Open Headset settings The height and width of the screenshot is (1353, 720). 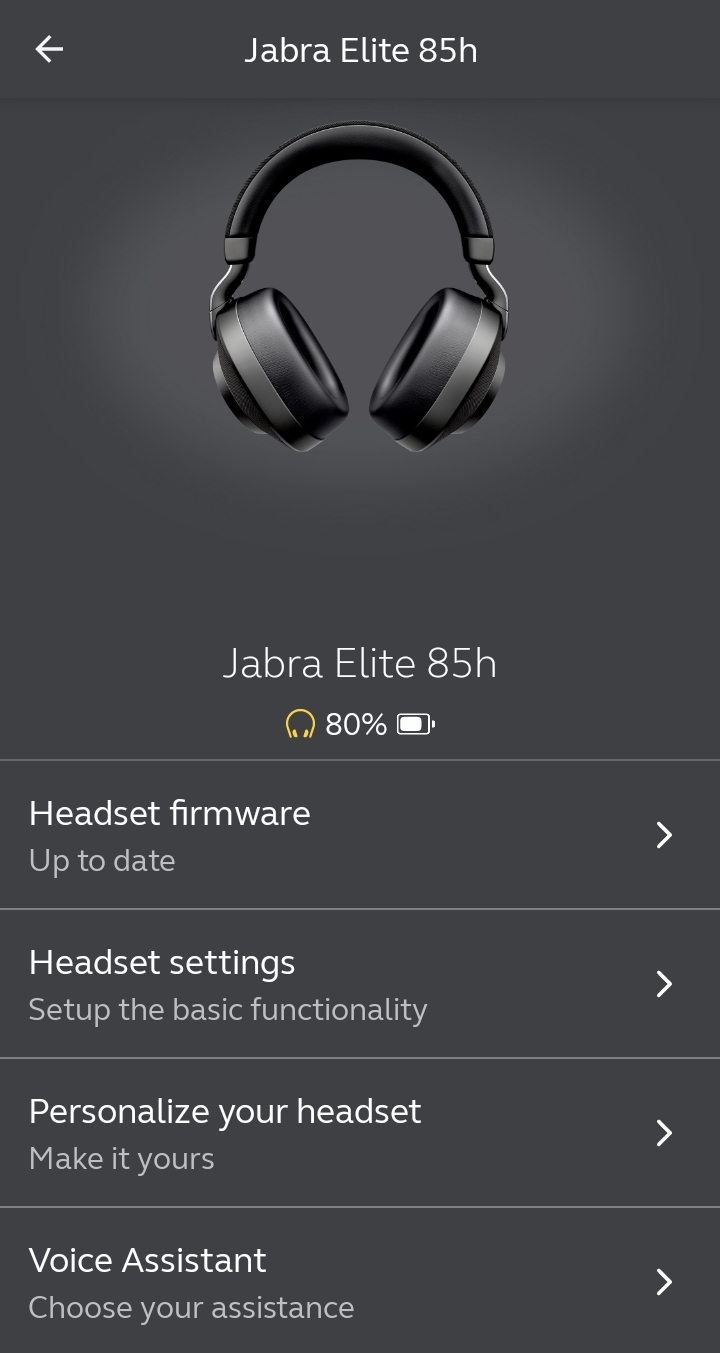360,984
